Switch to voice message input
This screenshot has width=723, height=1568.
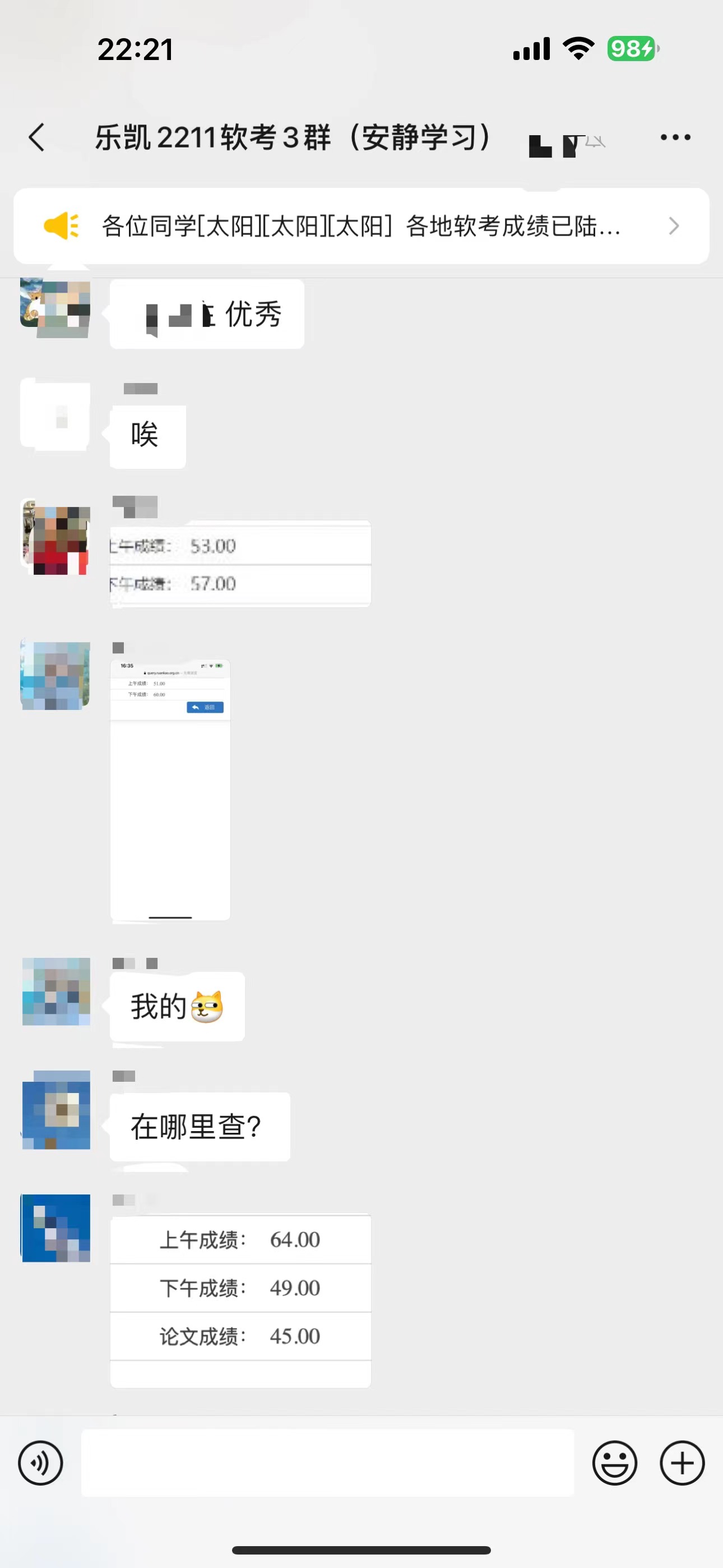coord(40,1463)
